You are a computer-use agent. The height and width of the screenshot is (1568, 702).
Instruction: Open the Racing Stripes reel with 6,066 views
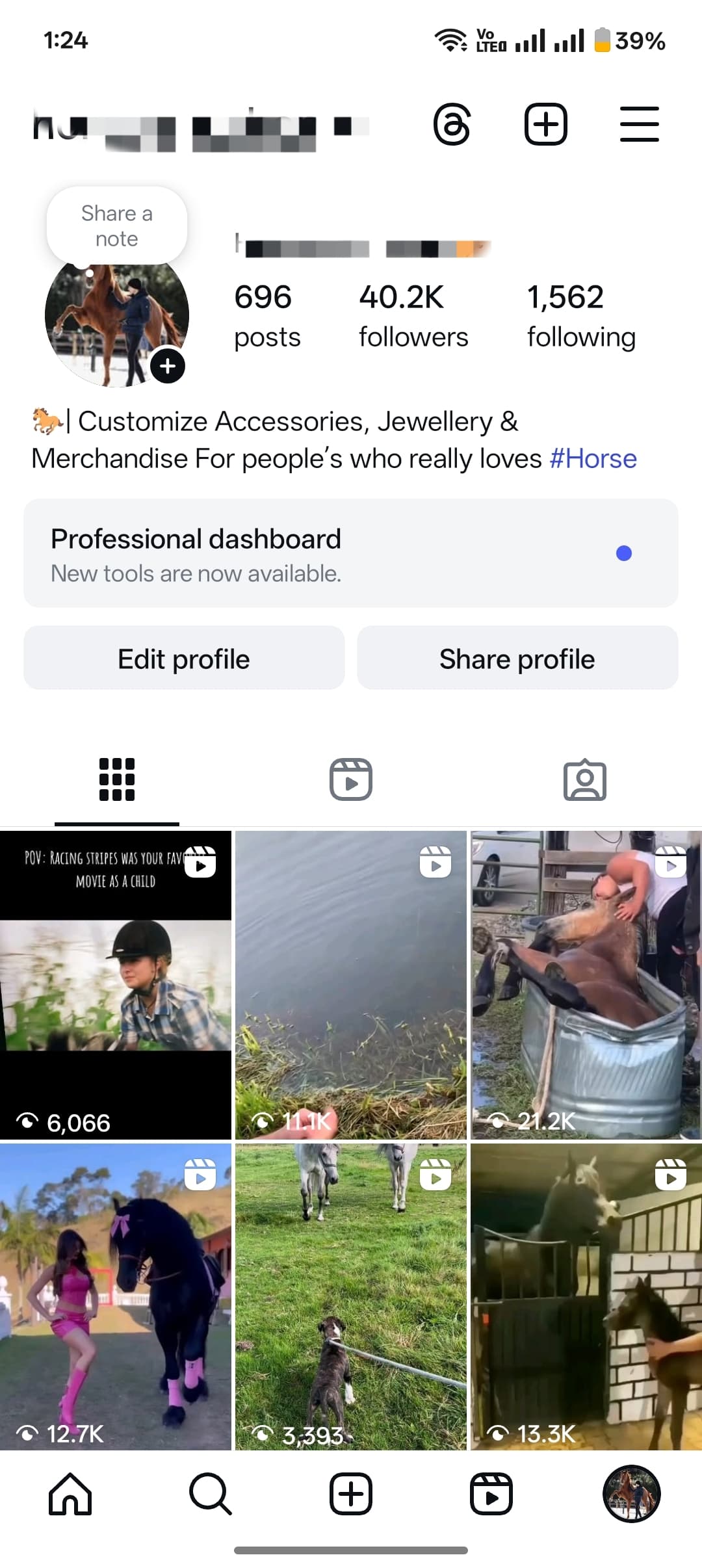(116, 985)
